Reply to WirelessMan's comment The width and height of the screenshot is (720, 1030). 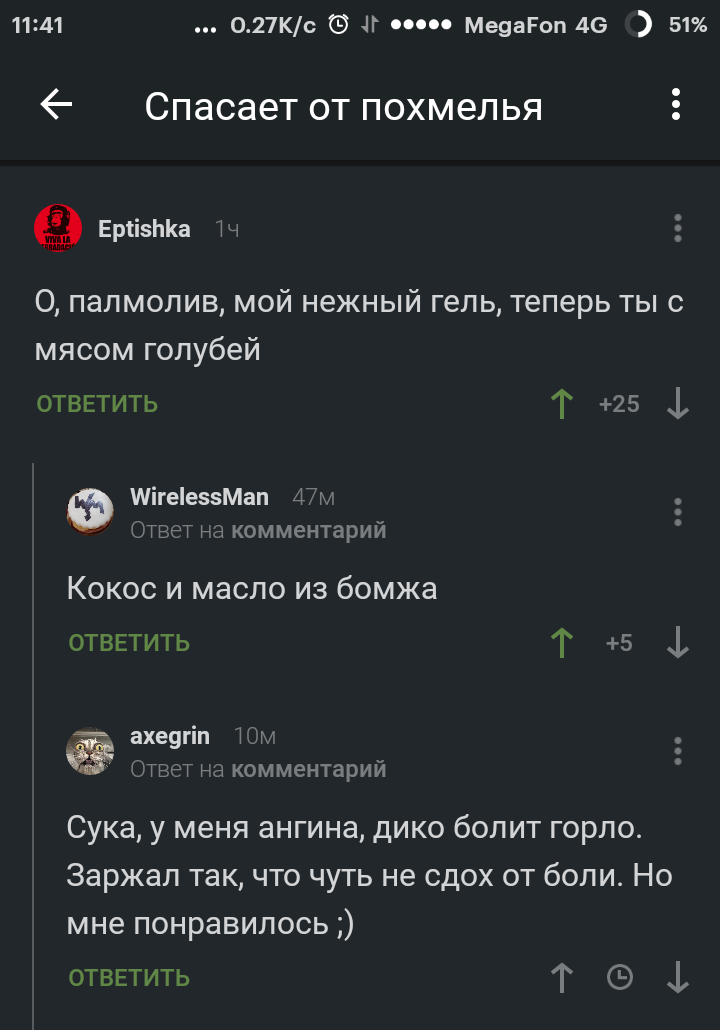(129, 643)
